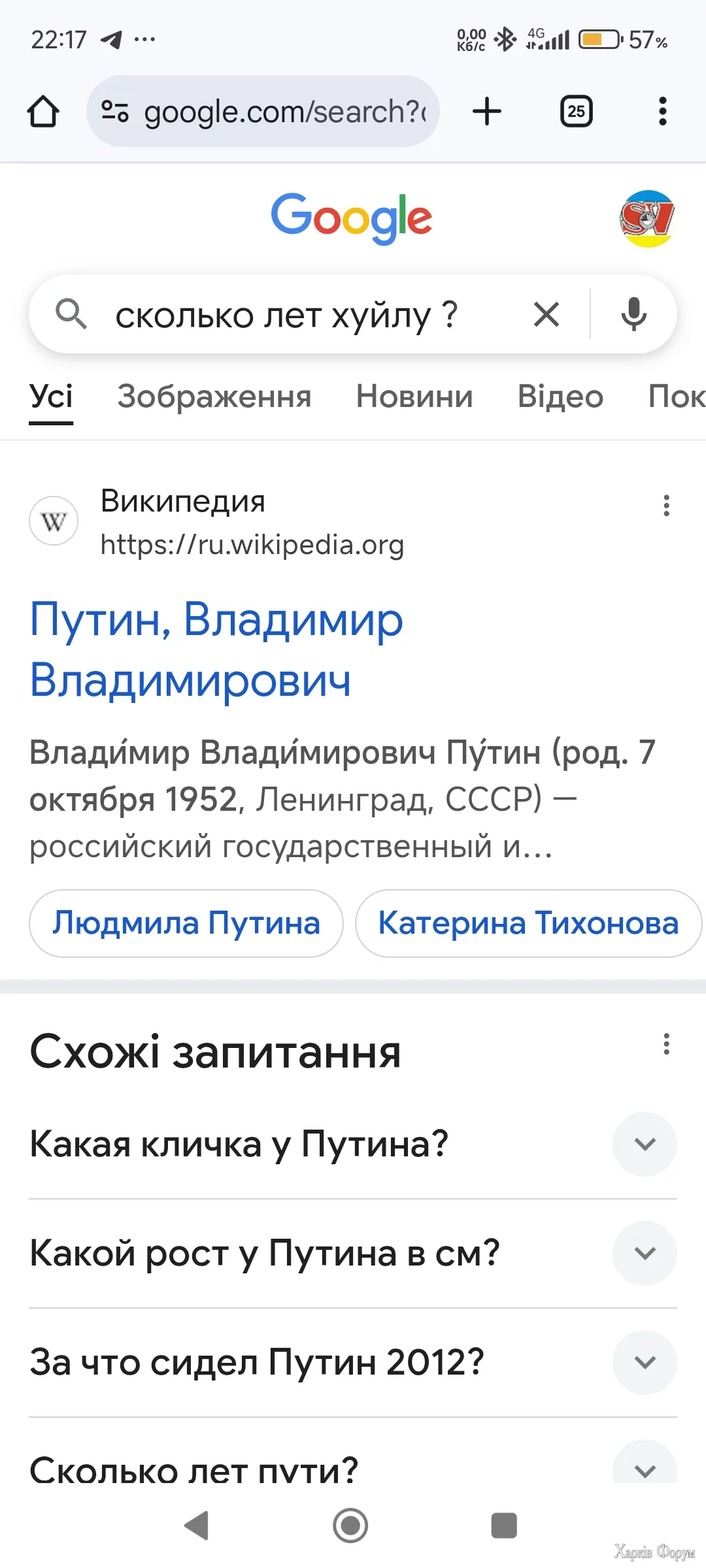Expand the question Какой рост у Путина в см?
The height and width of the screenshot is (1568, 706).
click(645, 1253)
